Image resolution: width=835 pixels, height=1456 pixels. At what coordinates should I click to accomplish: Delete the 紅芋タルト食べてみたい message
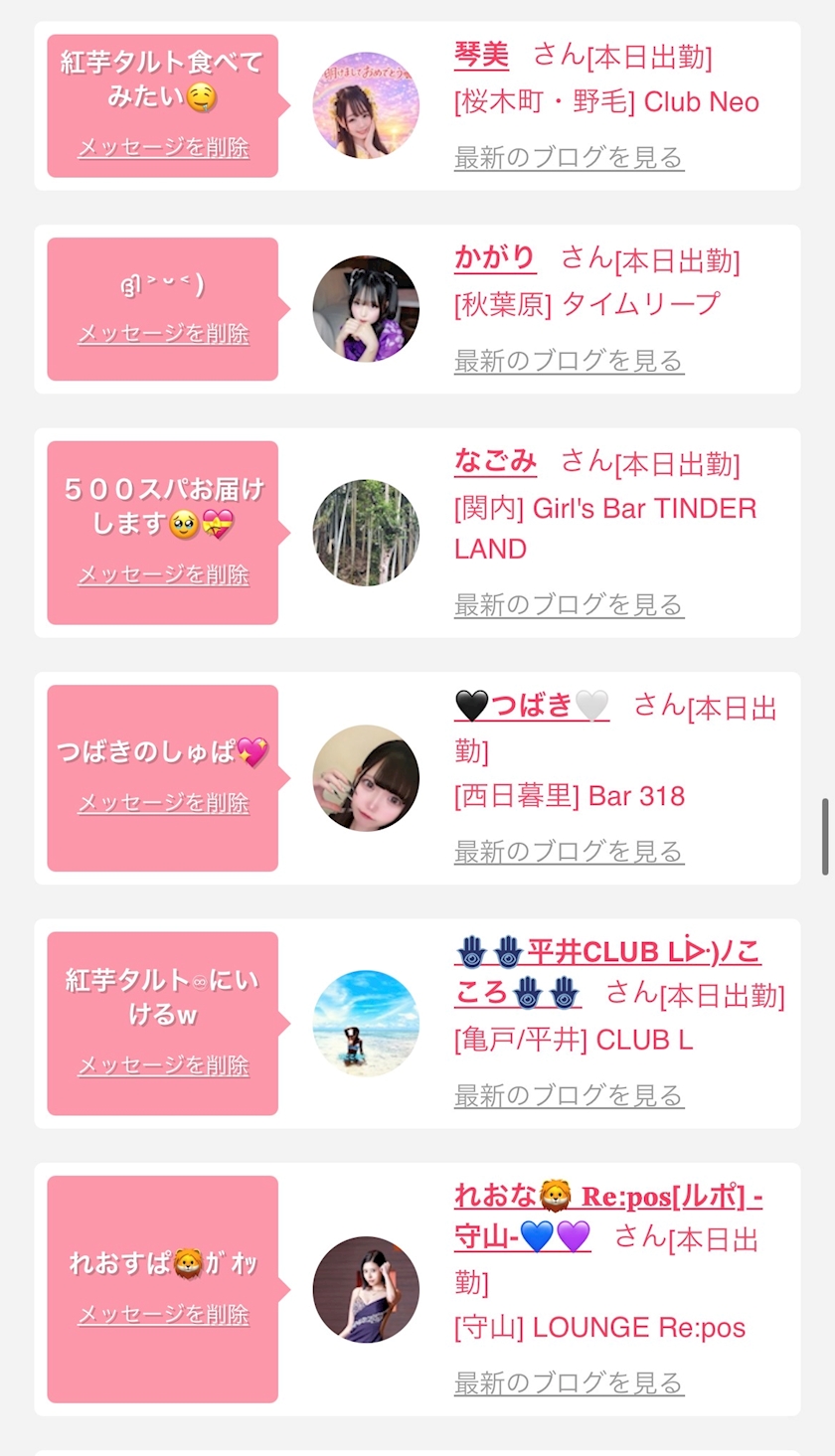click(163, 148)
